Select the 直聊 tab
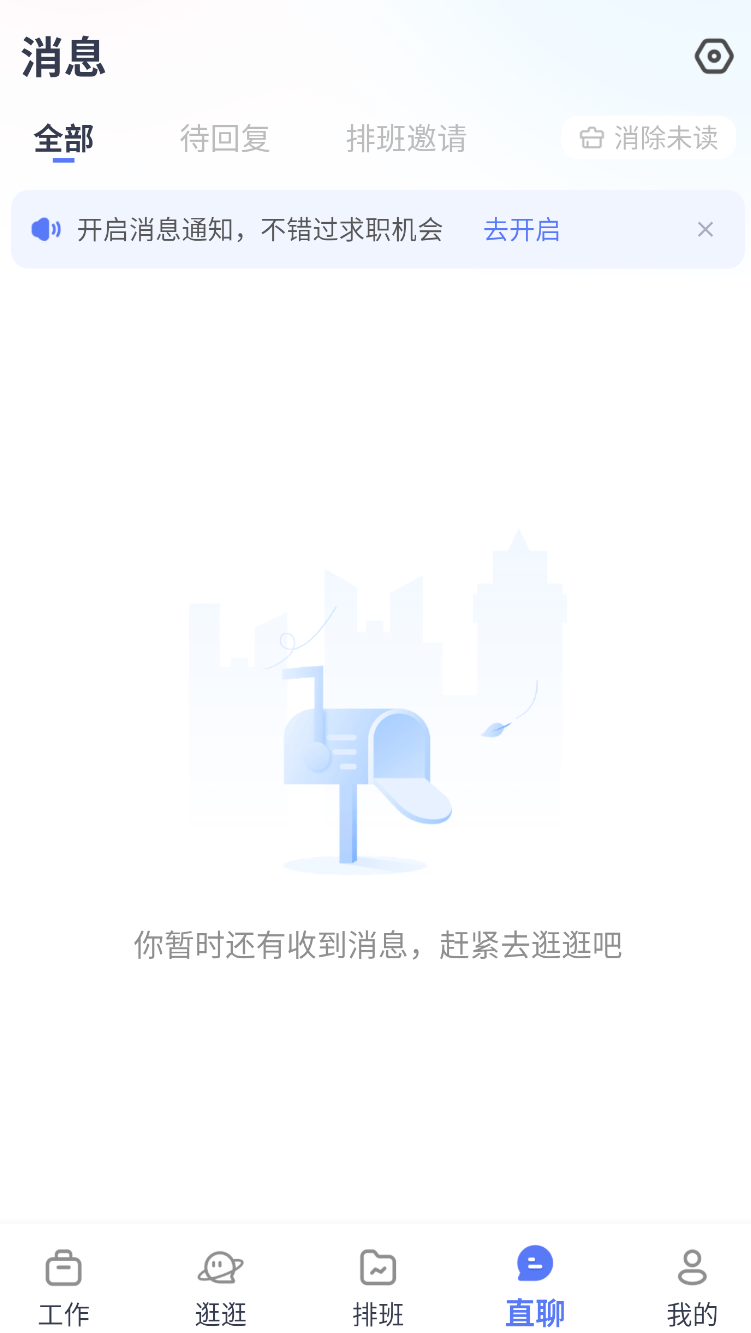 (x=535, y=1287)
